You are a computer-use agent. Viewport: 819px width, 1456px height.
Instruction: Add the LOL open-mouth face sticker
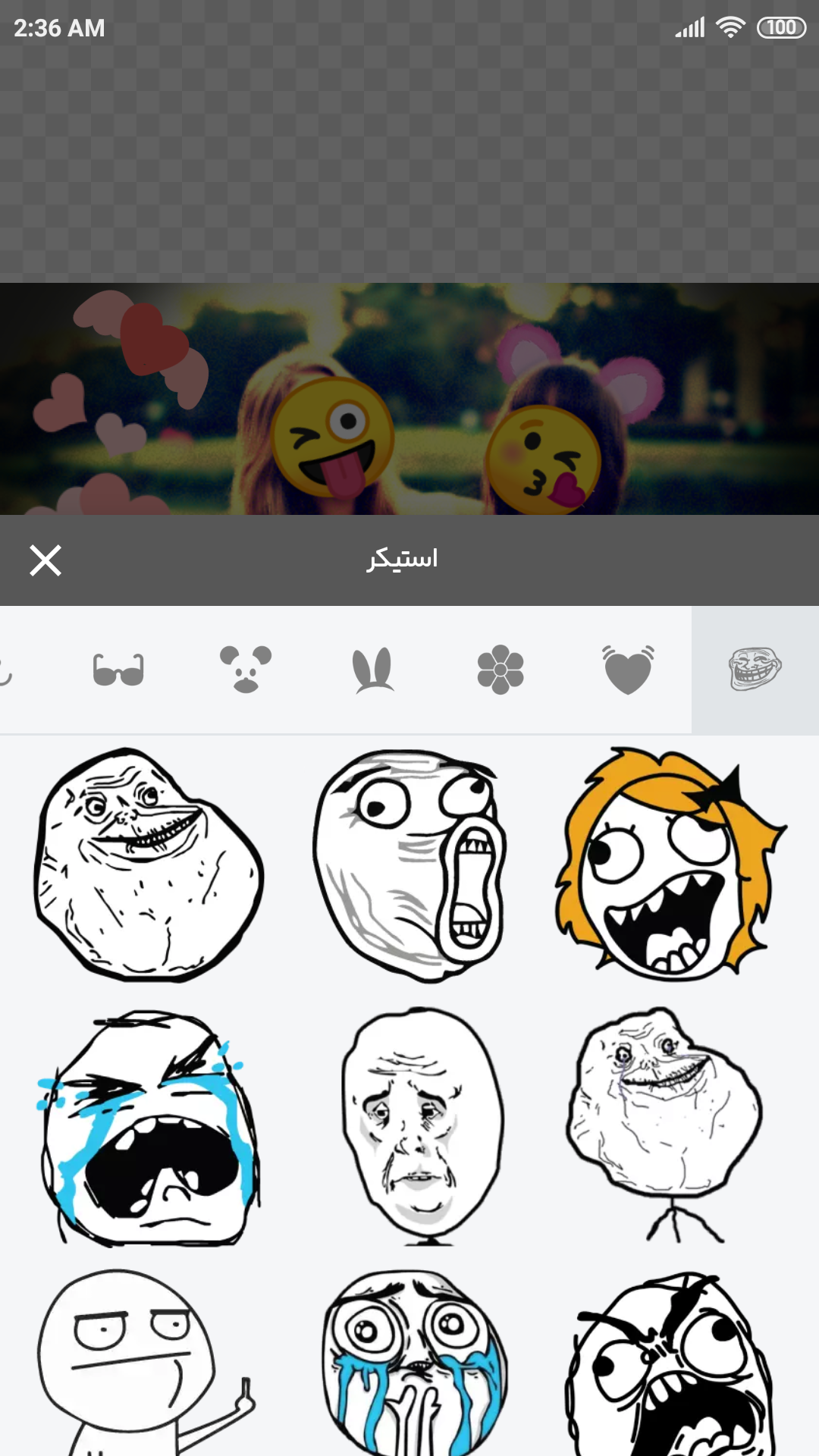tap(409, 864)
